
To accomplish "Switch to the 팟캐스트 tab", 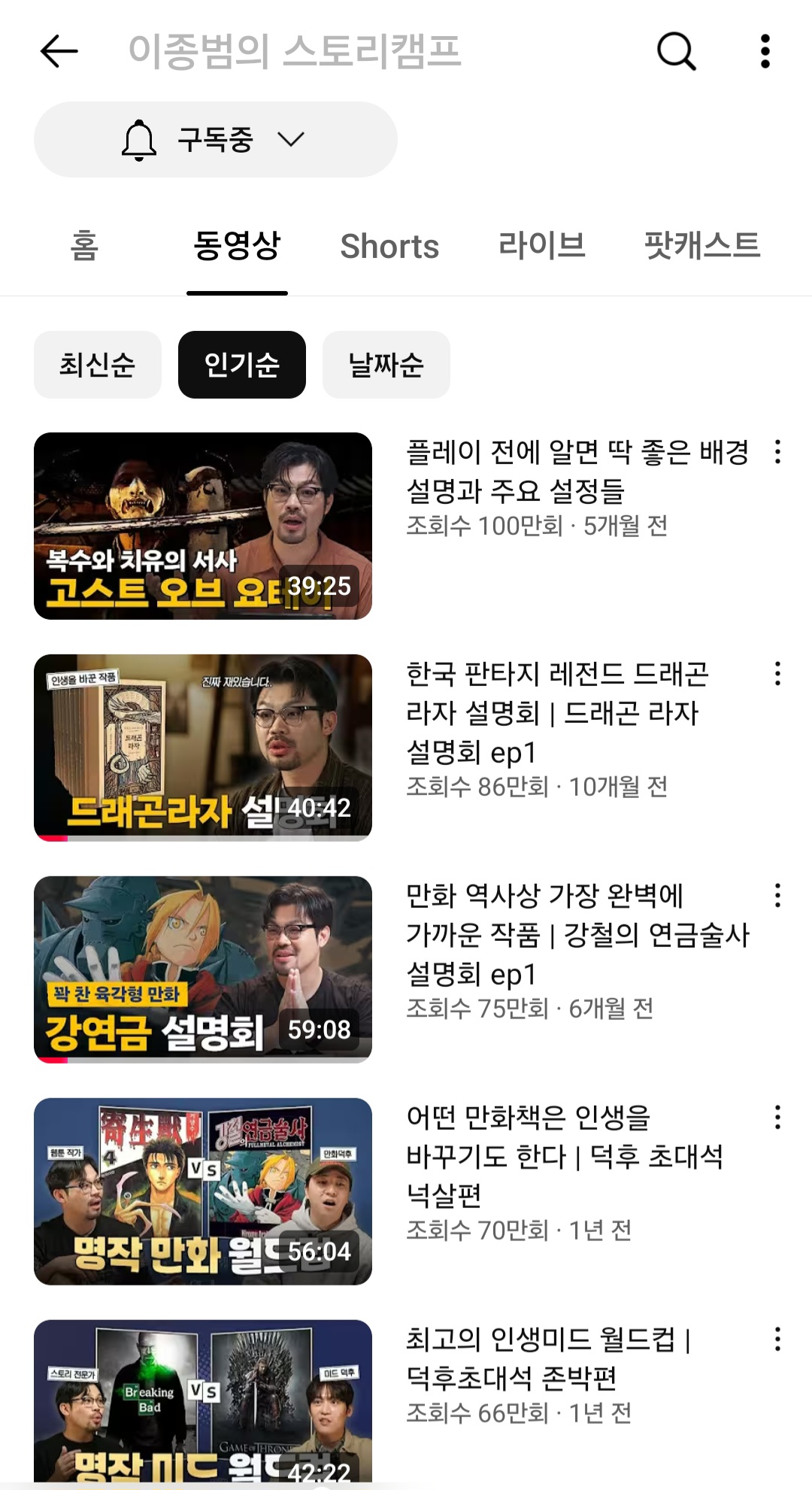I will pyautogui.click(x=701, y=246).
